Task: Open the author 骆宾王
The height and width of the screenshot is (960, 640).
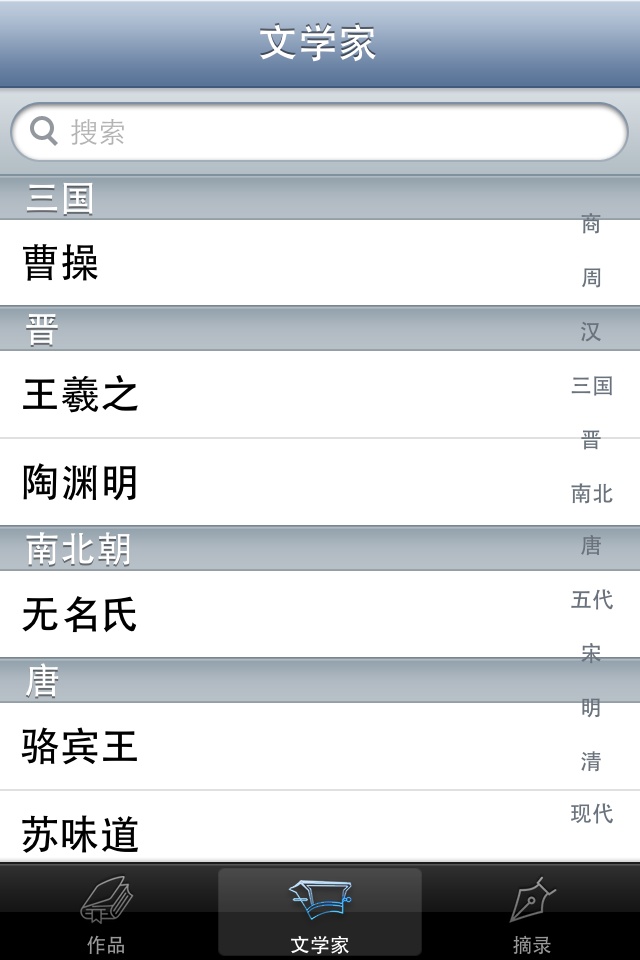Action: [x=320, y=746]
